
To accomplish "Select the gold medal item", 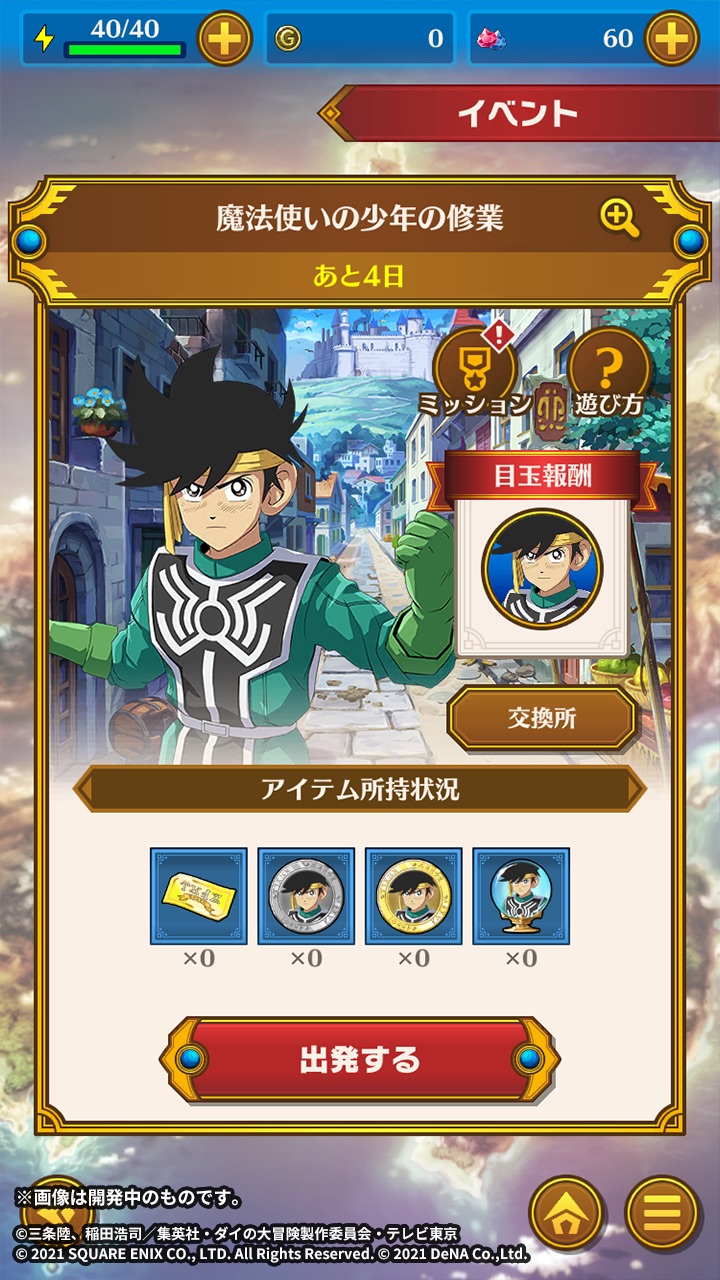I will tap(413, 896).
